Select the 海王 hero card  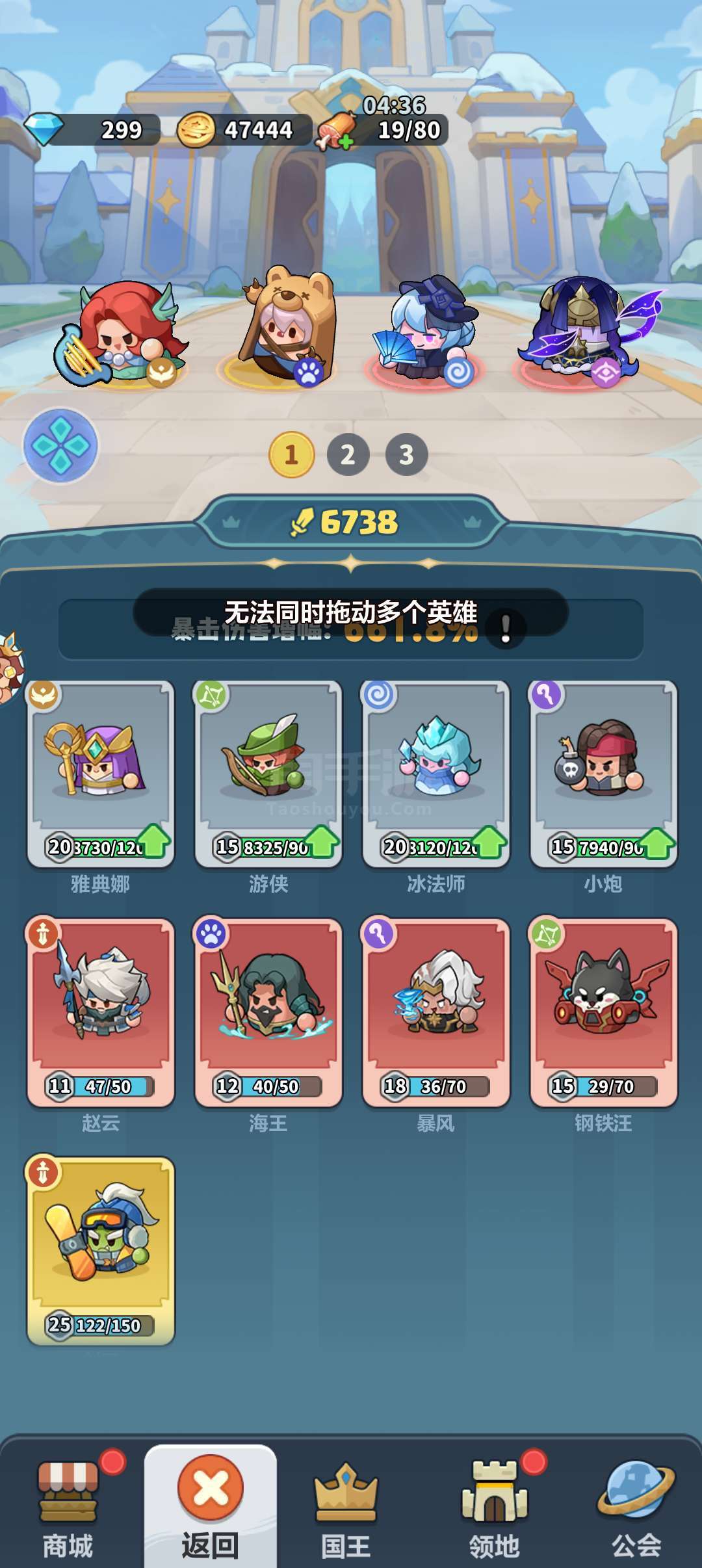click(268, 1012)
